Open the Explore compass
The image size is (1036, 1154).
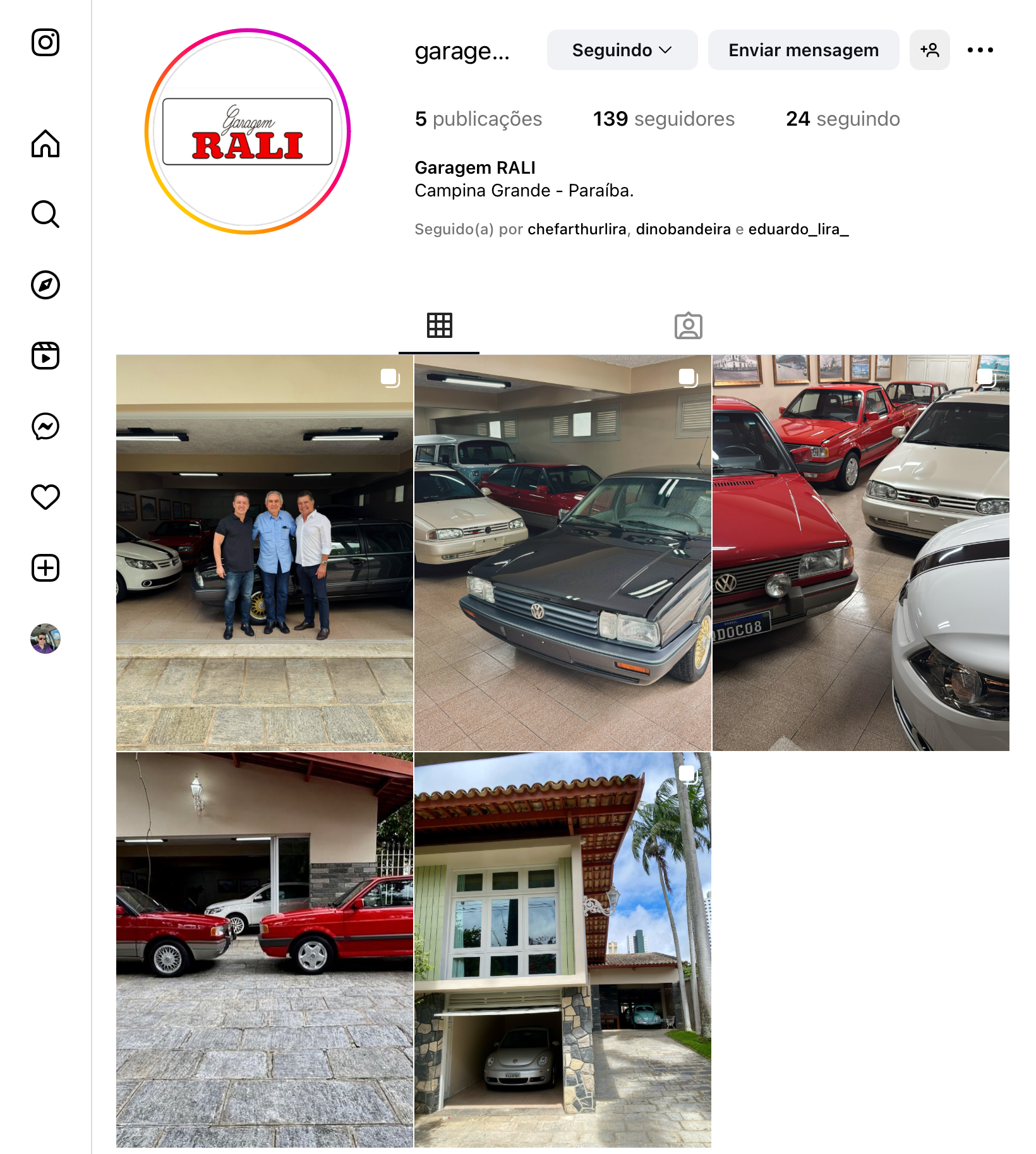point(45,285)
